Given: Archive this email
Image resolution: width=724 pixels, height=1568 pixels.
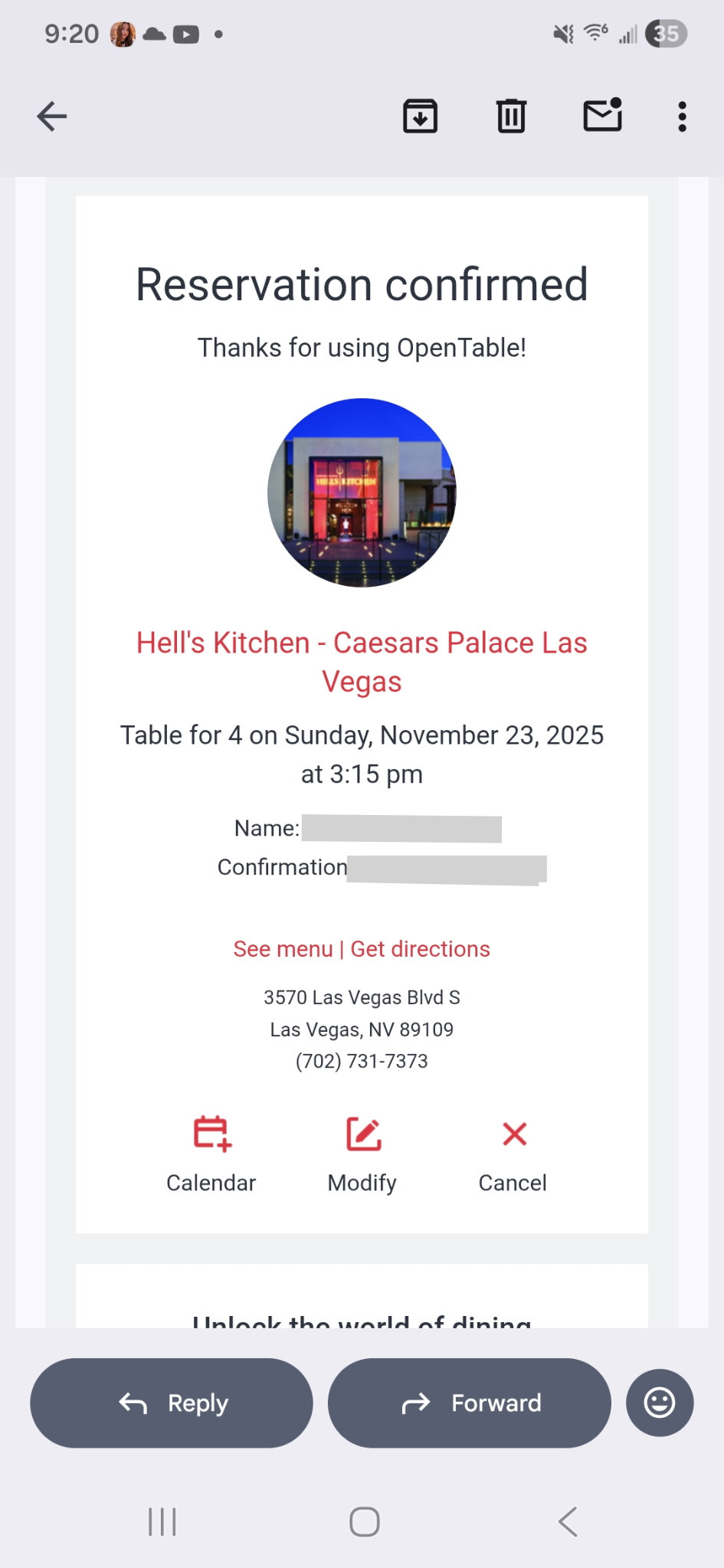Looking at the screenshot, I should point(420,116).
